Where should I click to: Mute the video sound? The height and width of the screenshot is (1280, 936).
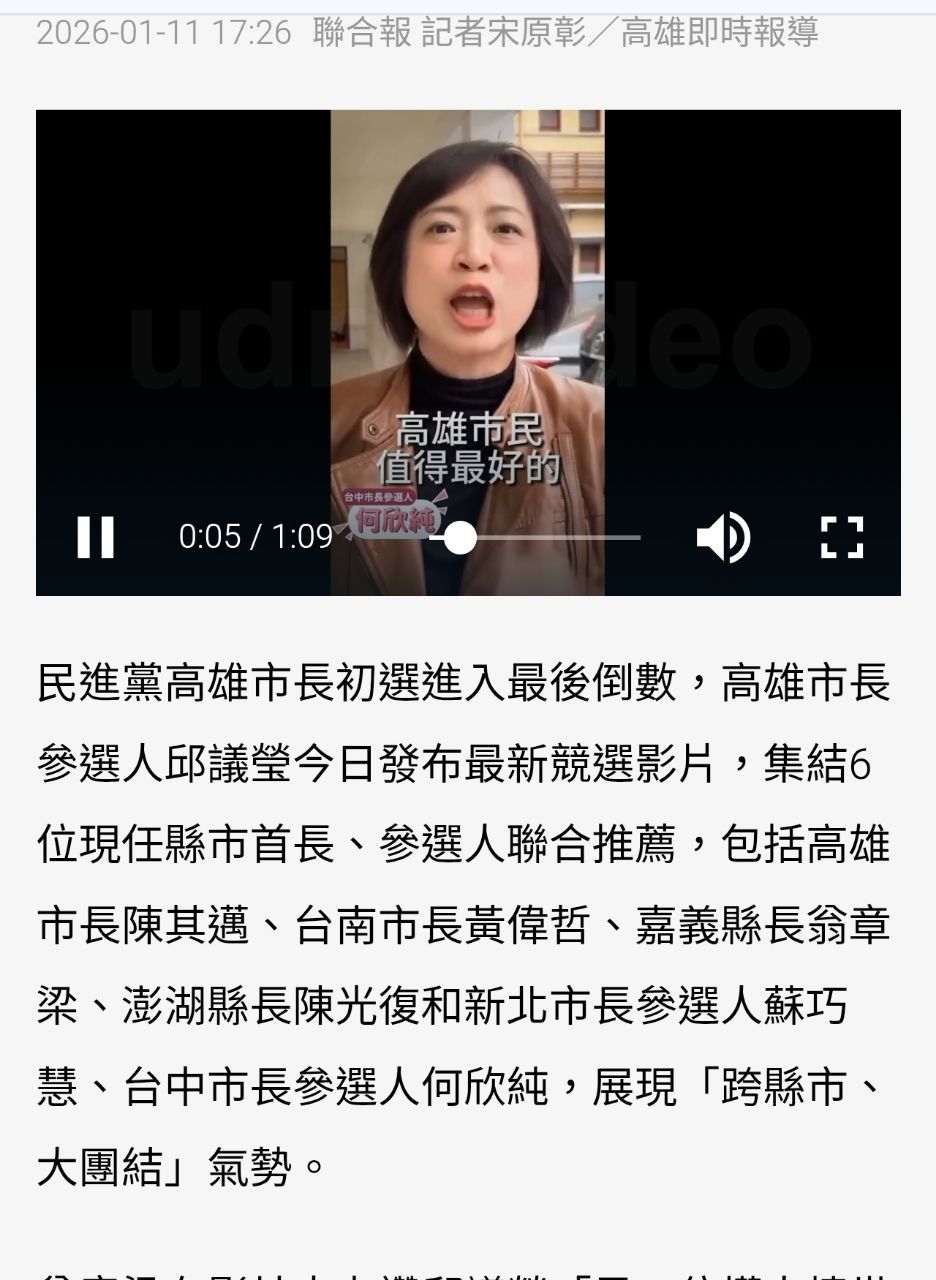[x=723, y=537]
